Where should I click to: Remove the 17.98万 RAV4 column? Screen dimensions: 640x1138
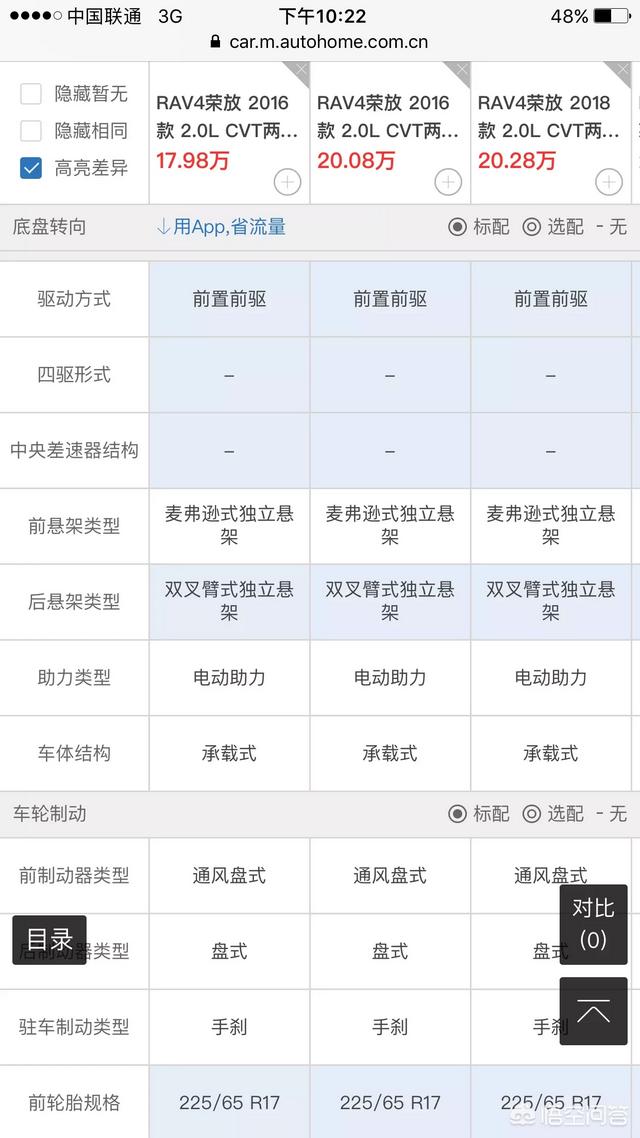tap(299, 71)
